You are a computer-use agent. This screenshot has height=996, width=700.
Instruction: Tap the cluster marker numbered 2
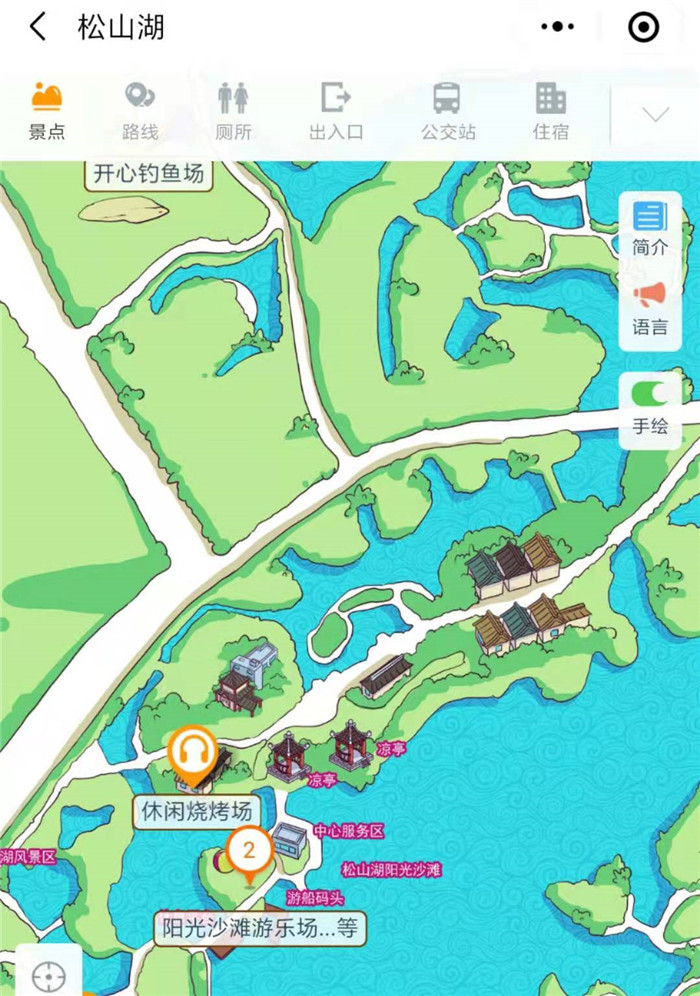coord(250,853)
